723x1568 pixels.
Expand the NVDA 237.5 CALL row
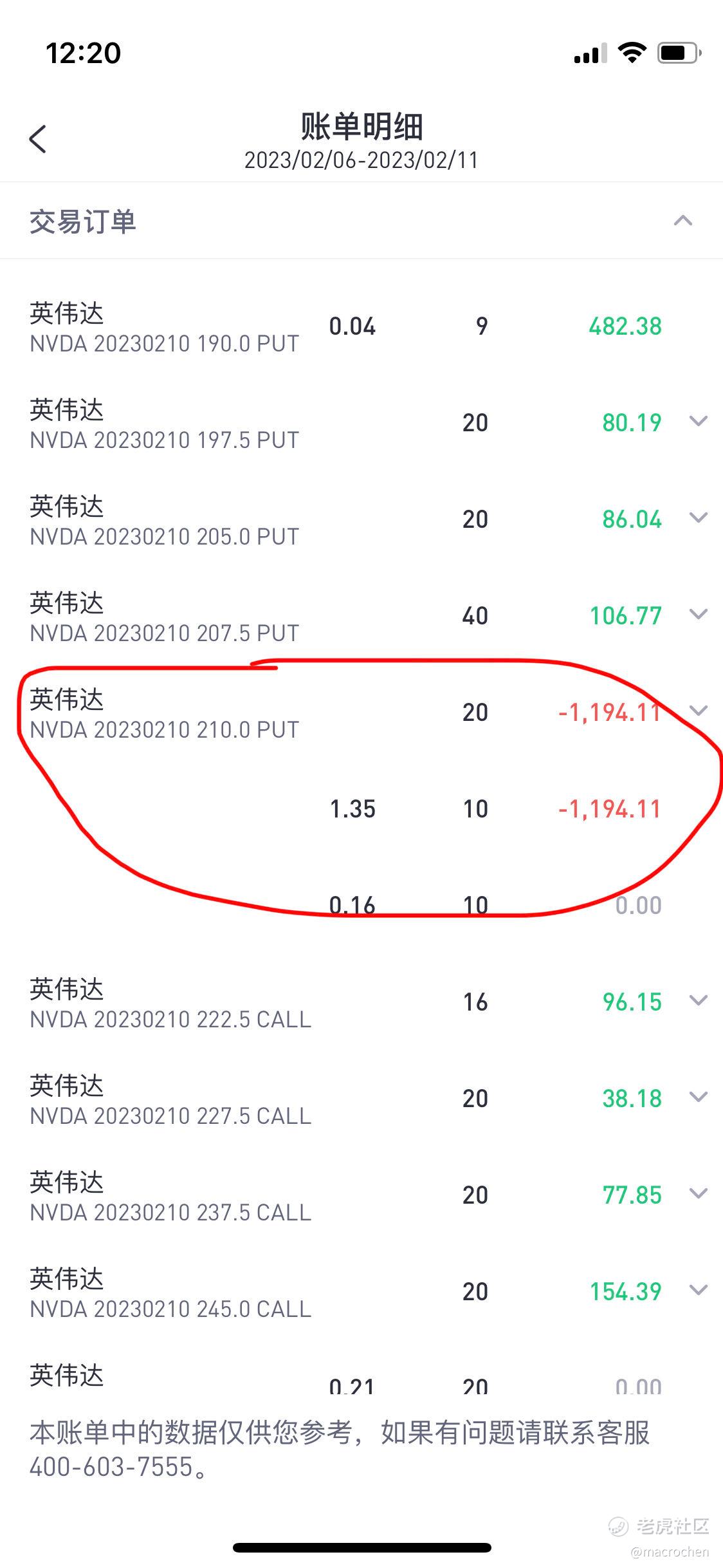point(698,1194)
